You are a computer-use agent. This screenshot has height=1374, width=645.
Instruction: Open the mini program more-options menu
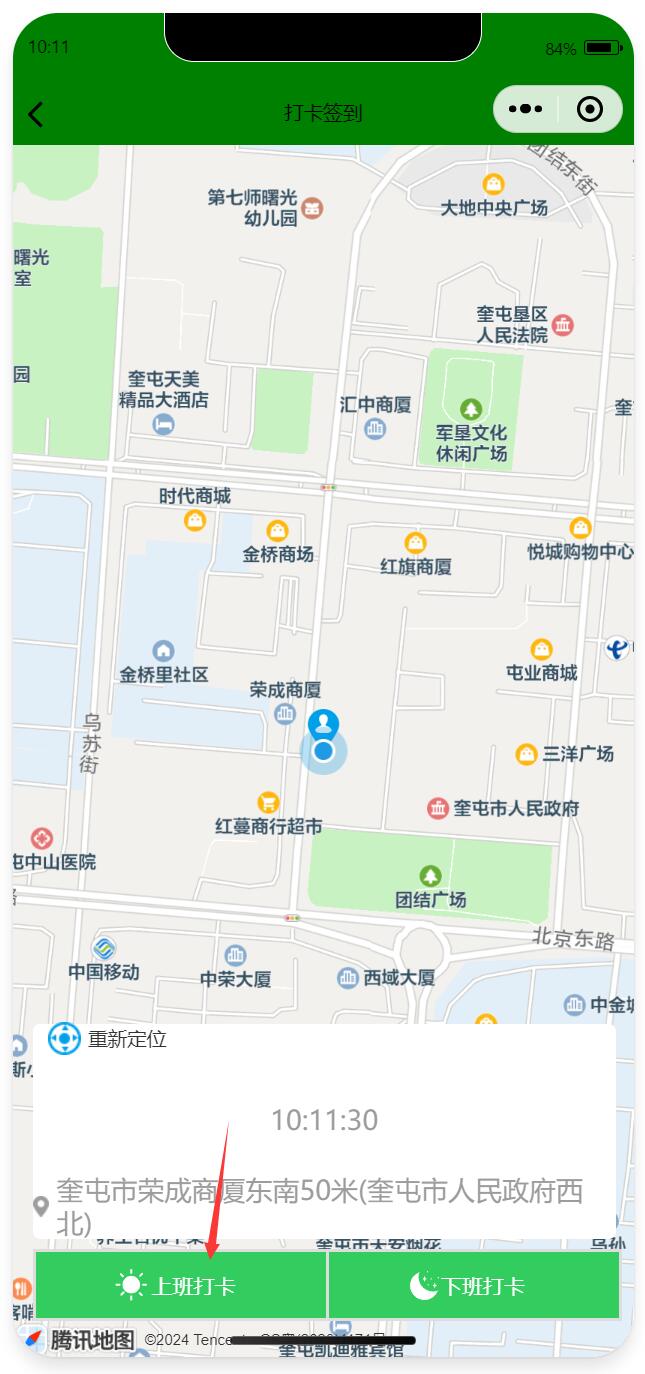tap(526, 110)
